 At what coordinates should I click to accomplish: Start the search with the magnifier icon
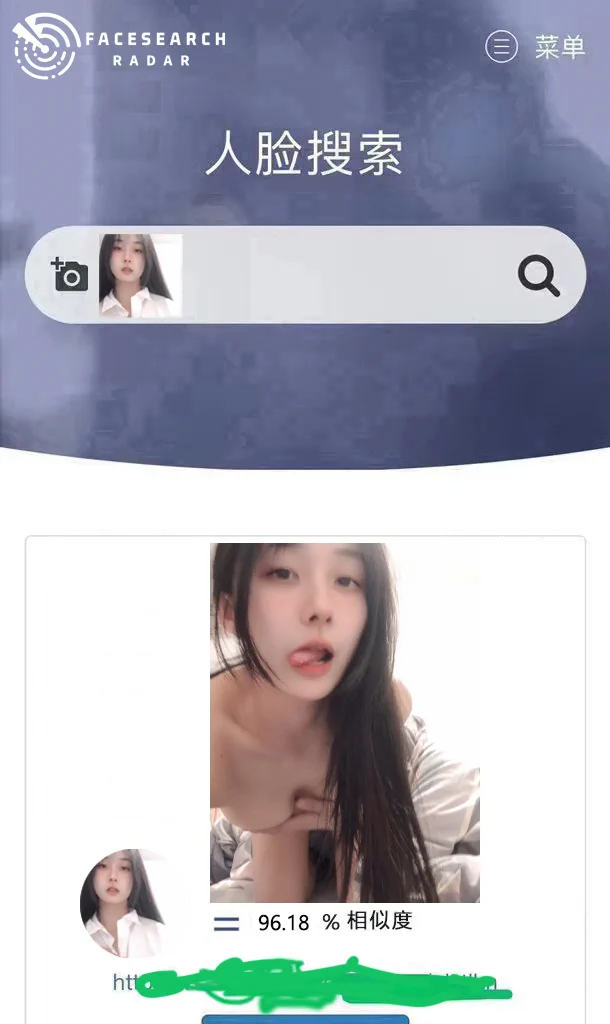538,275
